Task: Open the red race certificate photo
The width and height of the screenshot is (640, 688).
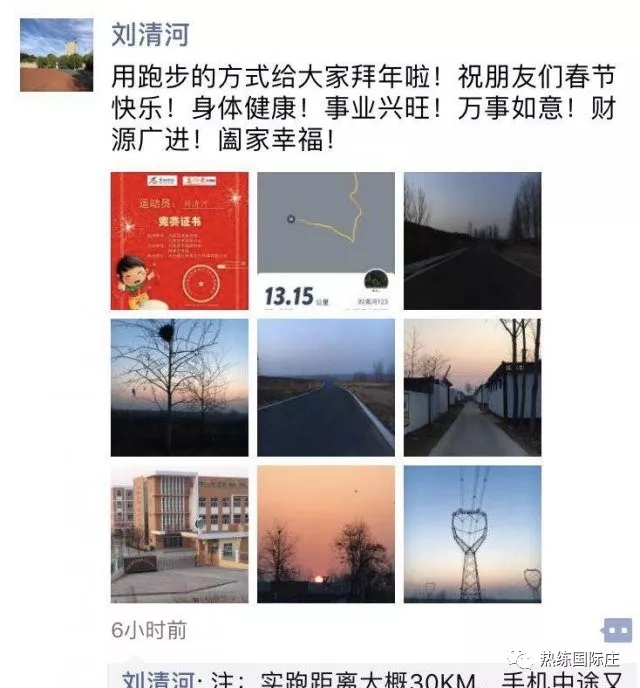Action: (x=179, y=241)
